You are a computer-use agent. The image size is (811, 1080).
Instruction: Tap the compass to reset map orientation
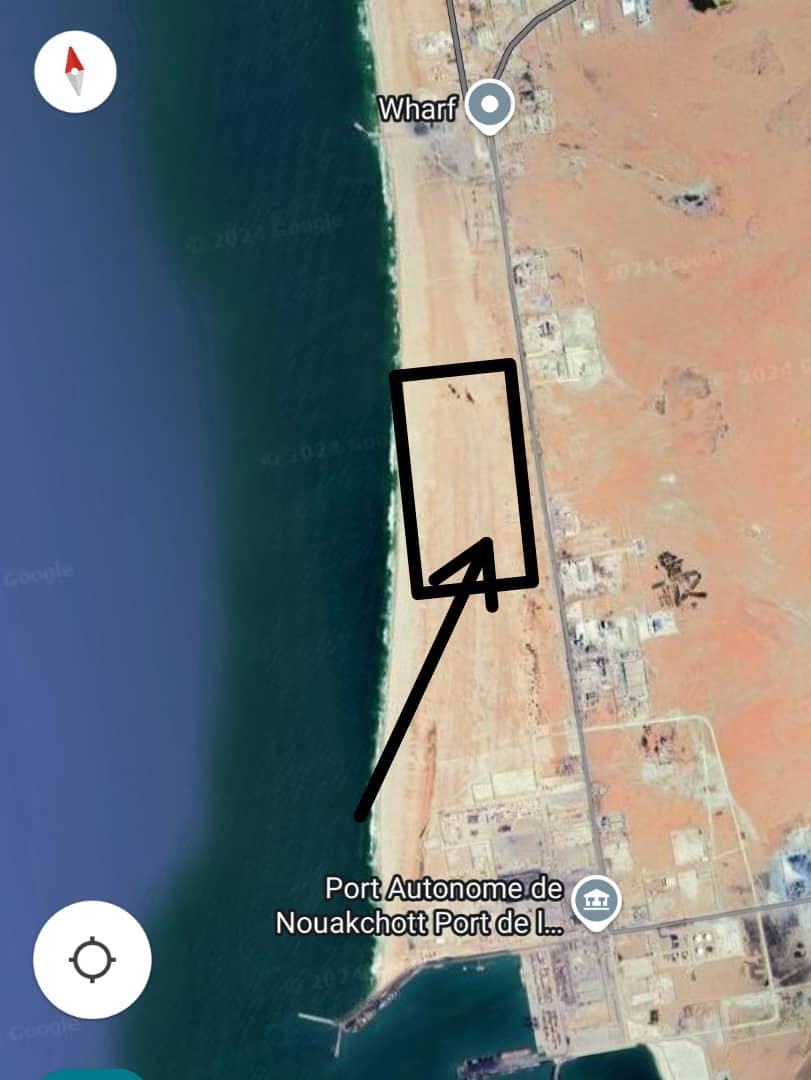(75, 72)
